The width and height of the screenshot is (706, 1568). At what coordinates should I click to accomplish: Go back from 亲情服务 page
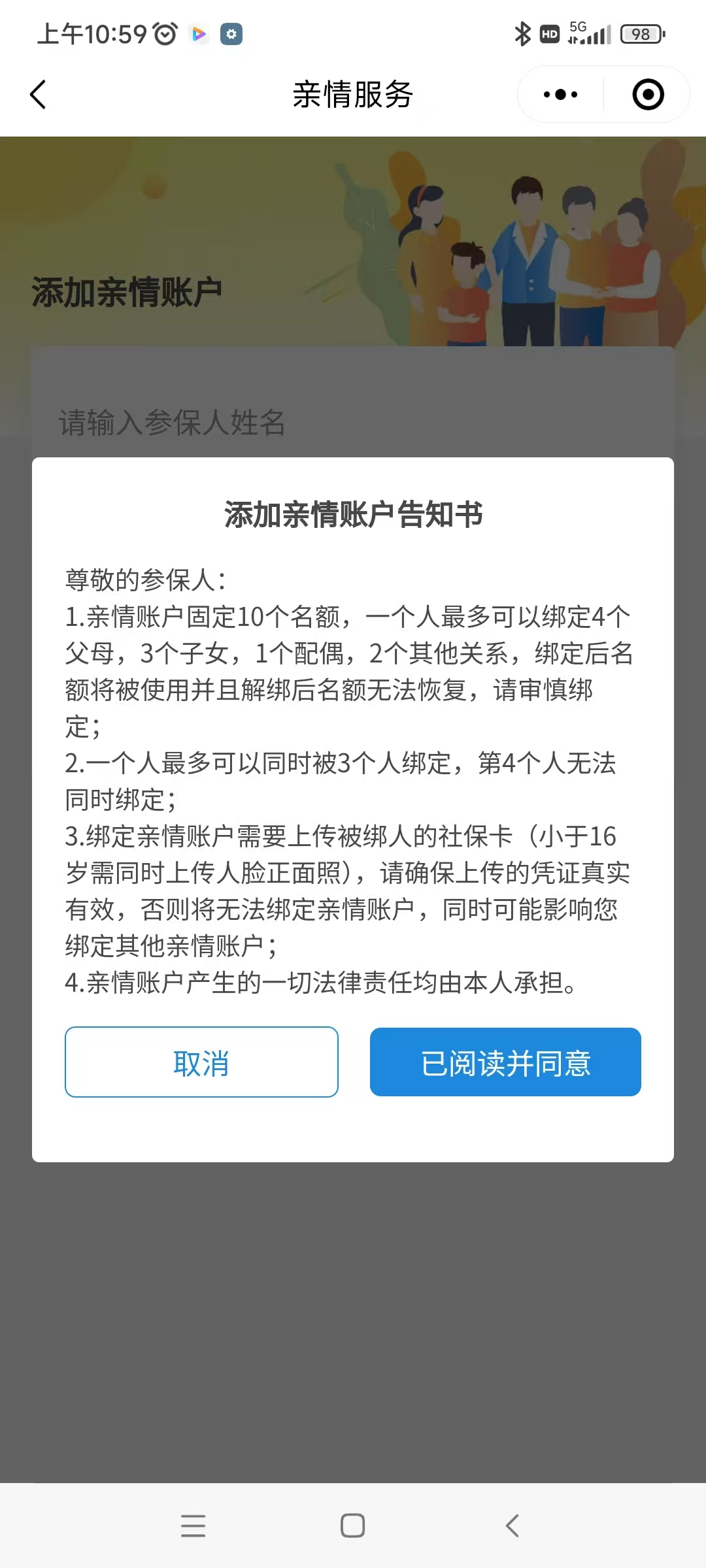tap(39, 95)
